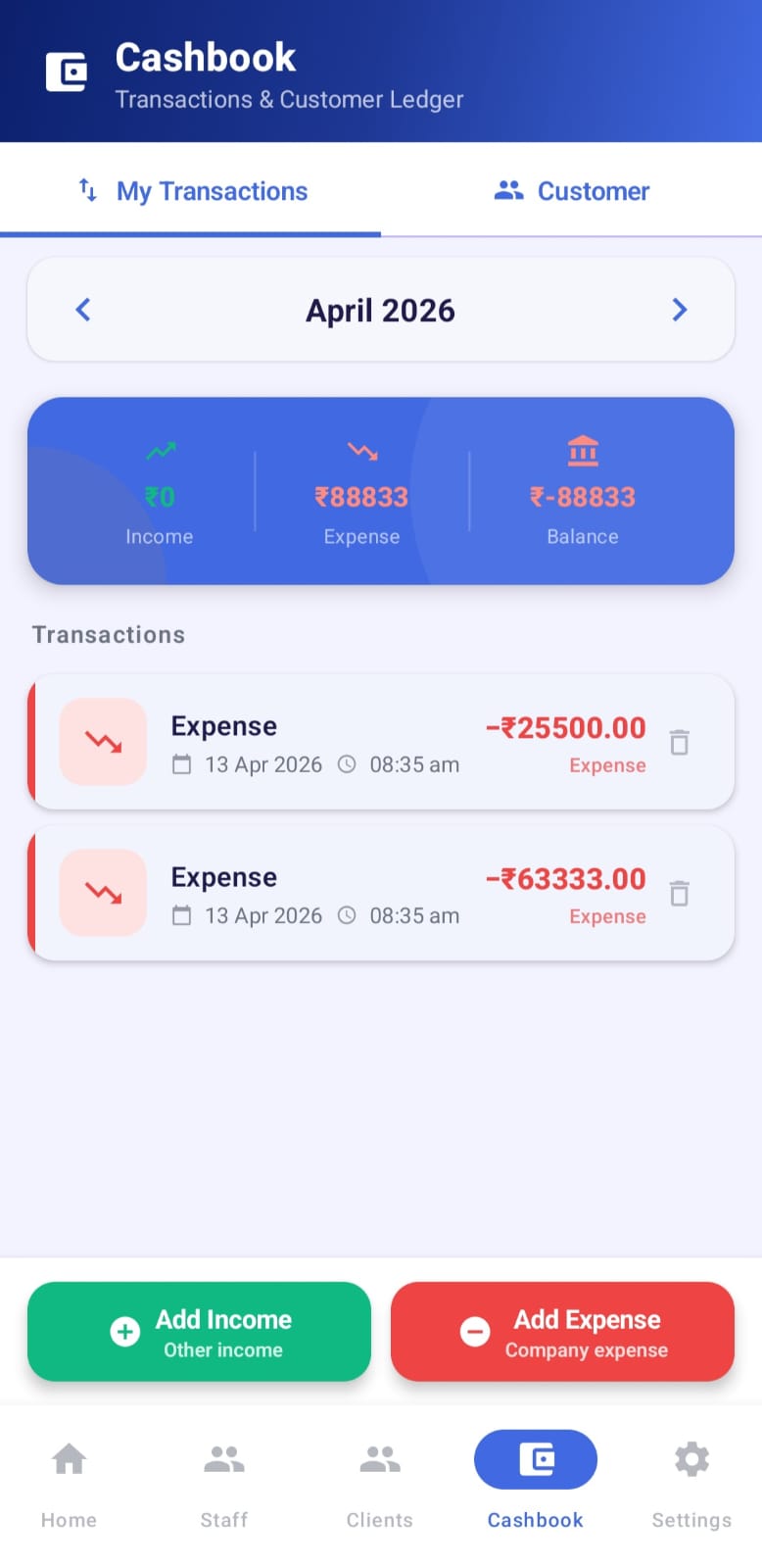
Task: Click the clock icon next to 08:35 am
Action: 347,764
